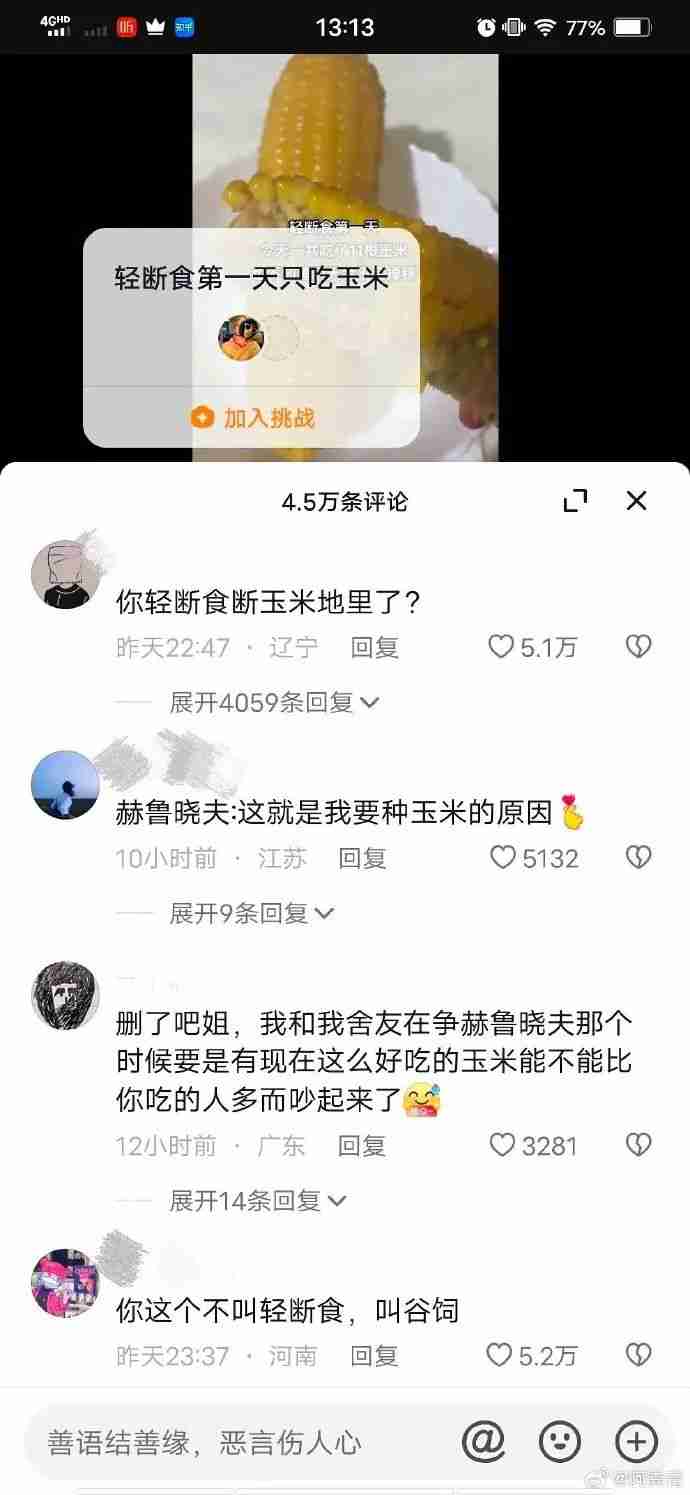Dislike the comment 你轻断食断玉米地里了？
Viewport: 690px width, 1495px height.
638,647
